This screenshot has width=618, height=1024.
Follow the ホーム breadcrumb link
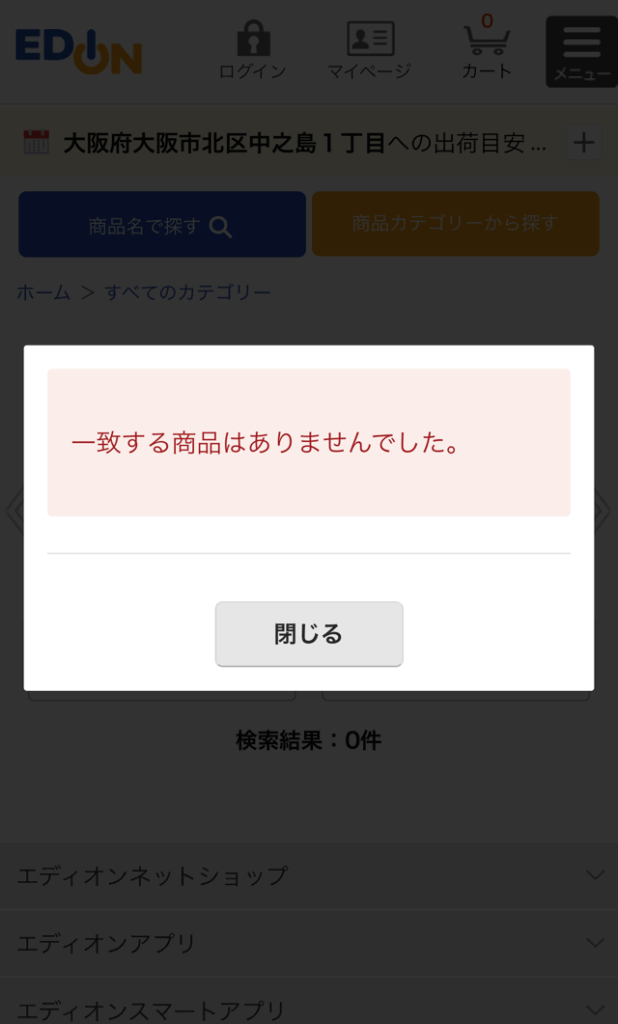[43, 293]
